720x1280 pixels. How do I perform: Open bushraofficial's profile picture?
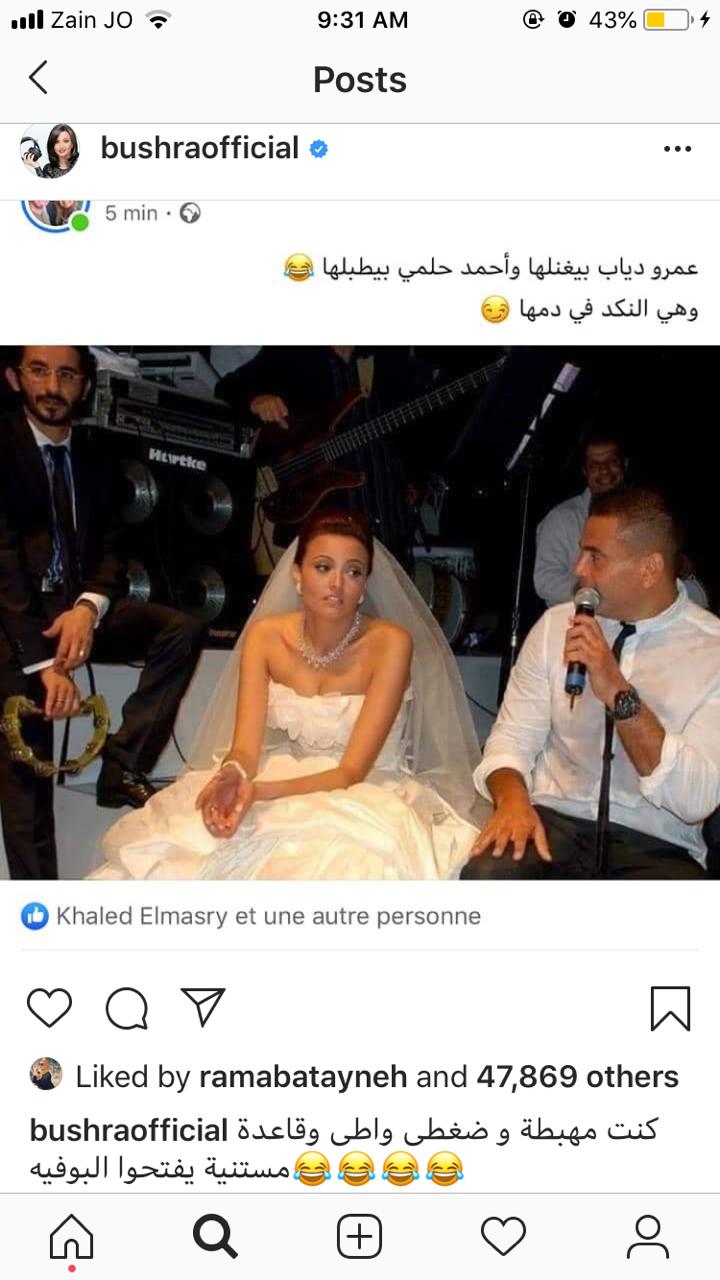click(49, 150)
